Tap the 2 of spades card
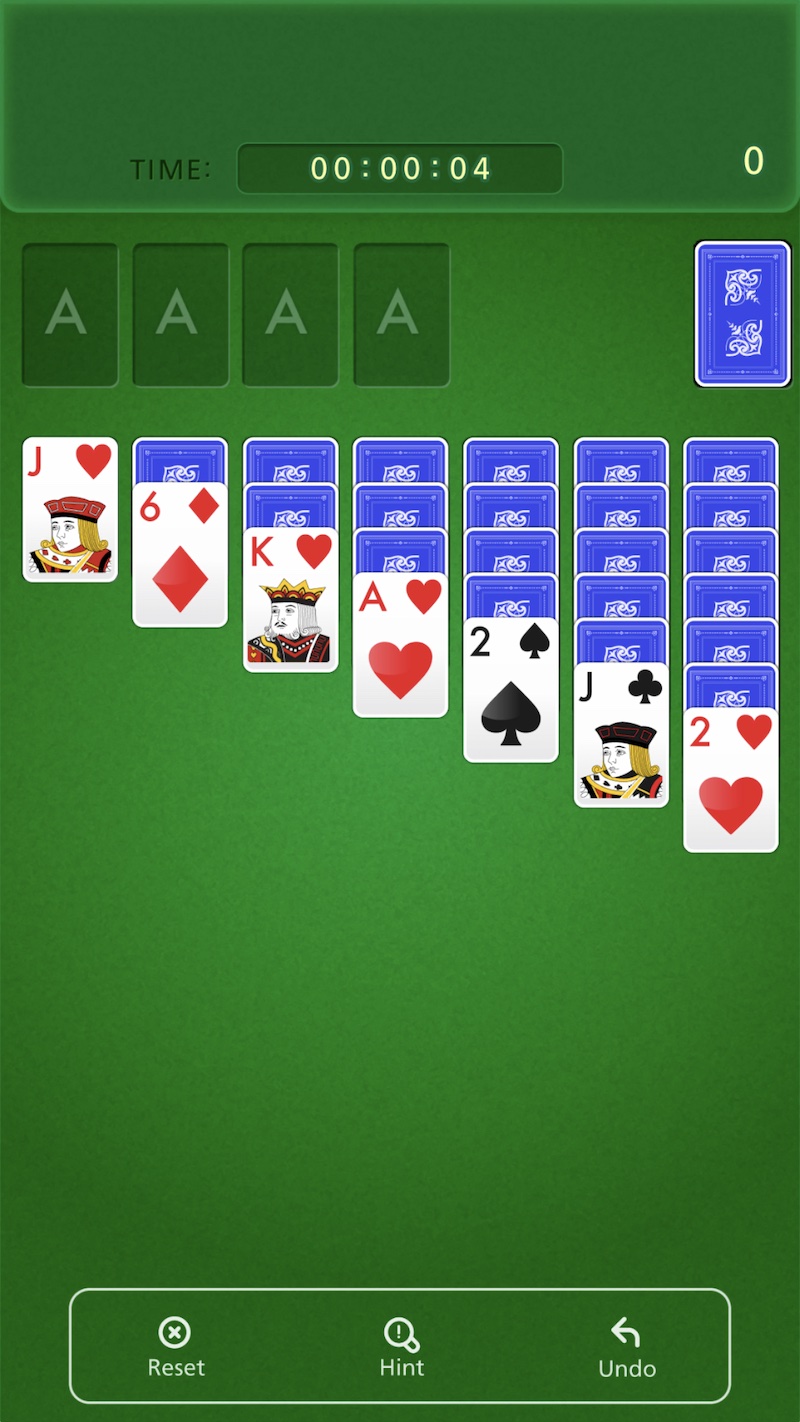 coord(510,690)
